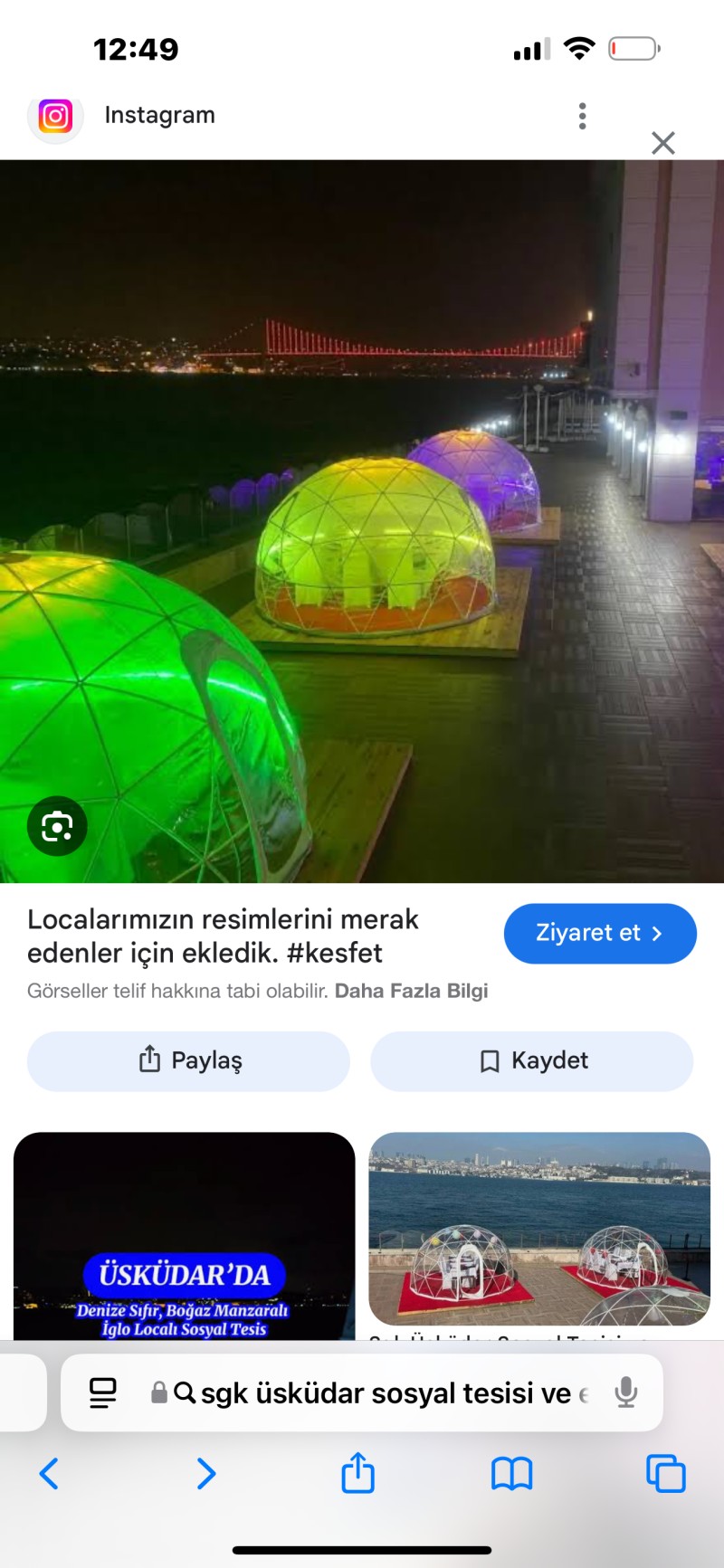Open the daytime seaside igloo image
Image resolution: width=724 pixels, height=1568 pixels.
click(x=539, y=1229)
